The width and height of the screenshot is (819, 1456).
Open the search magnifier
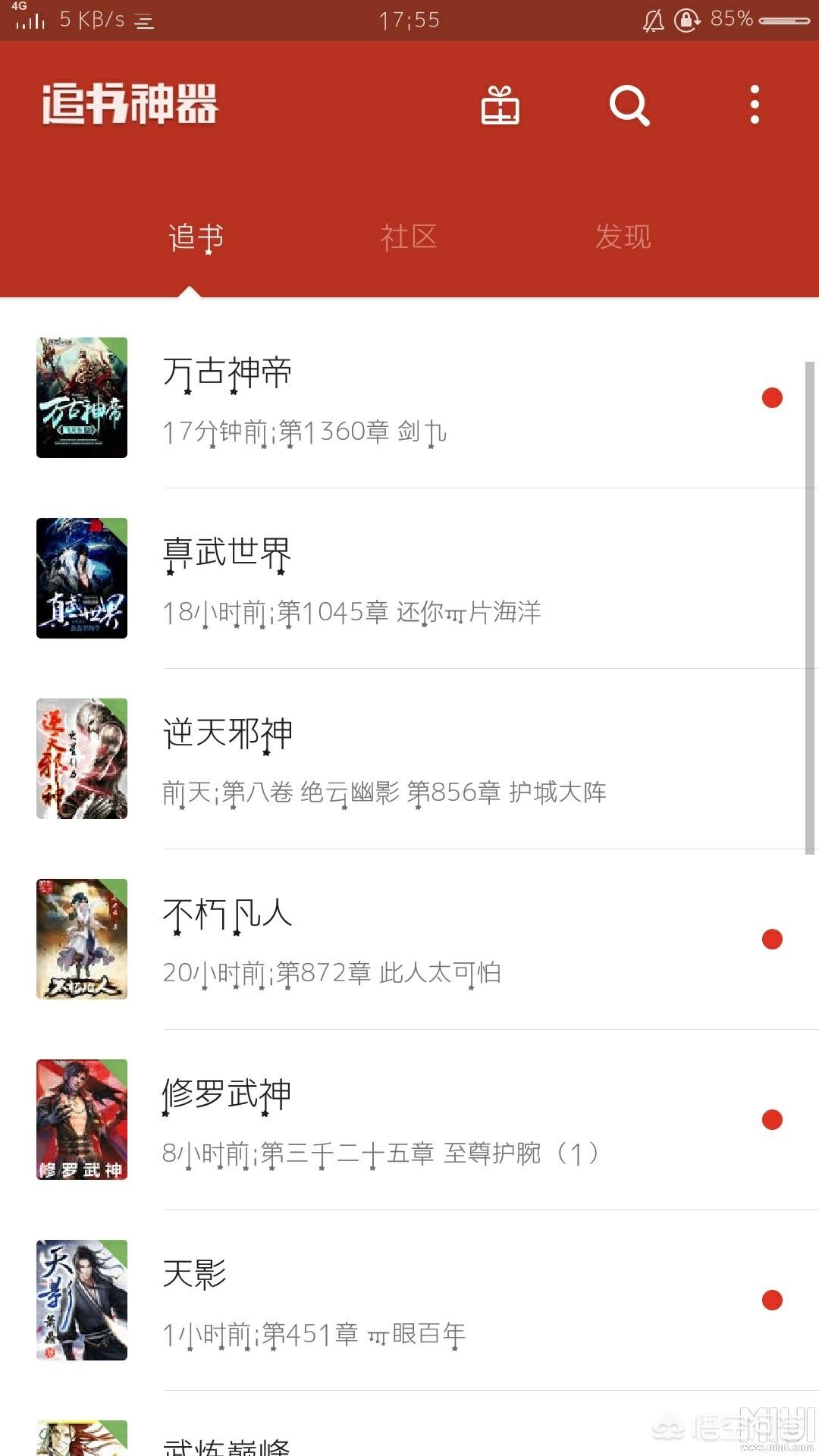pyautogui.click(x=629, y=105)
